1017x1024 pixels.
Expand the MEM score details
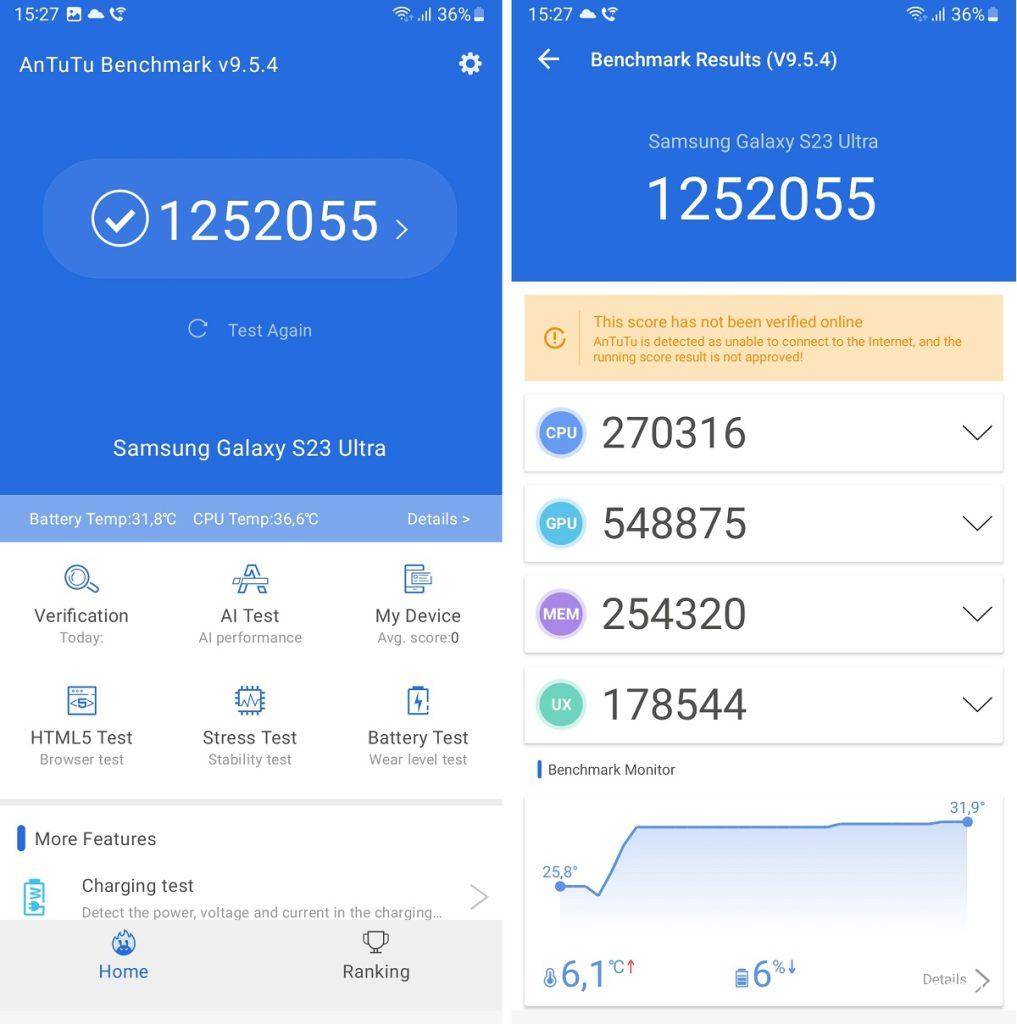[976, 614]
